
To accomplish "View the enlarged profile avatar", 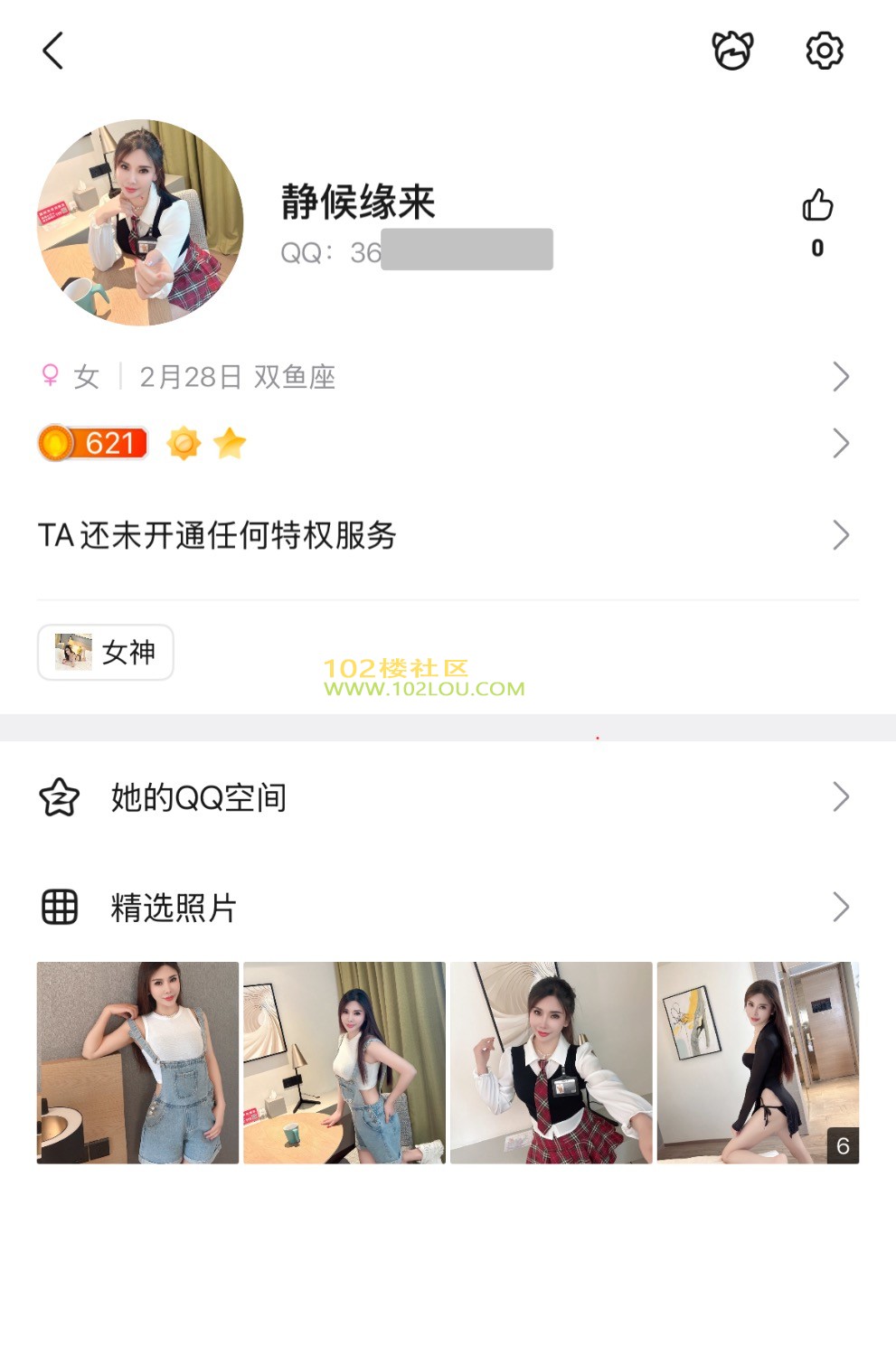I will [x=140, y=222].
